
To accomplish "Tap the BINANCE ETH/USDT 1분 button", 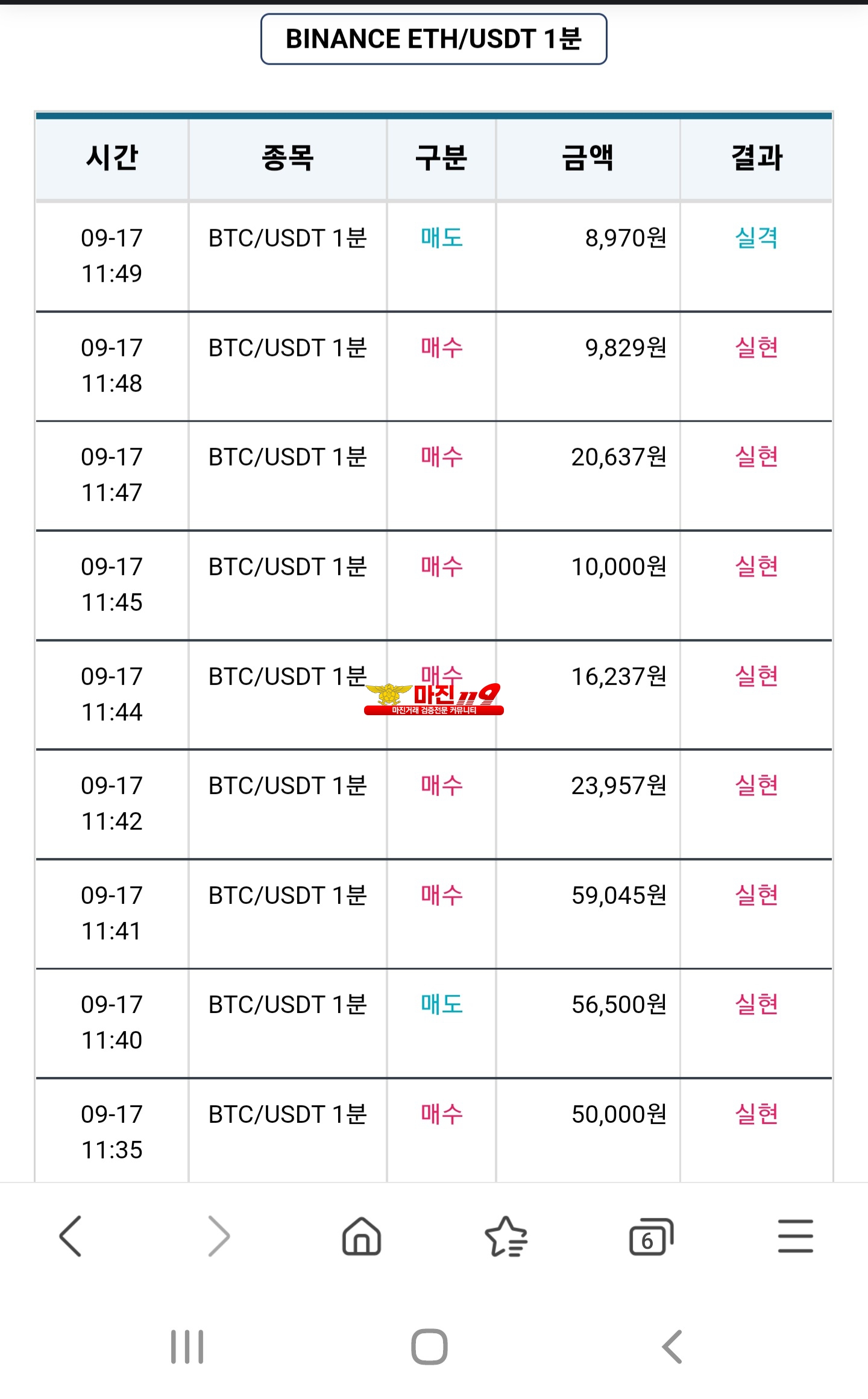I will [433, 39].
